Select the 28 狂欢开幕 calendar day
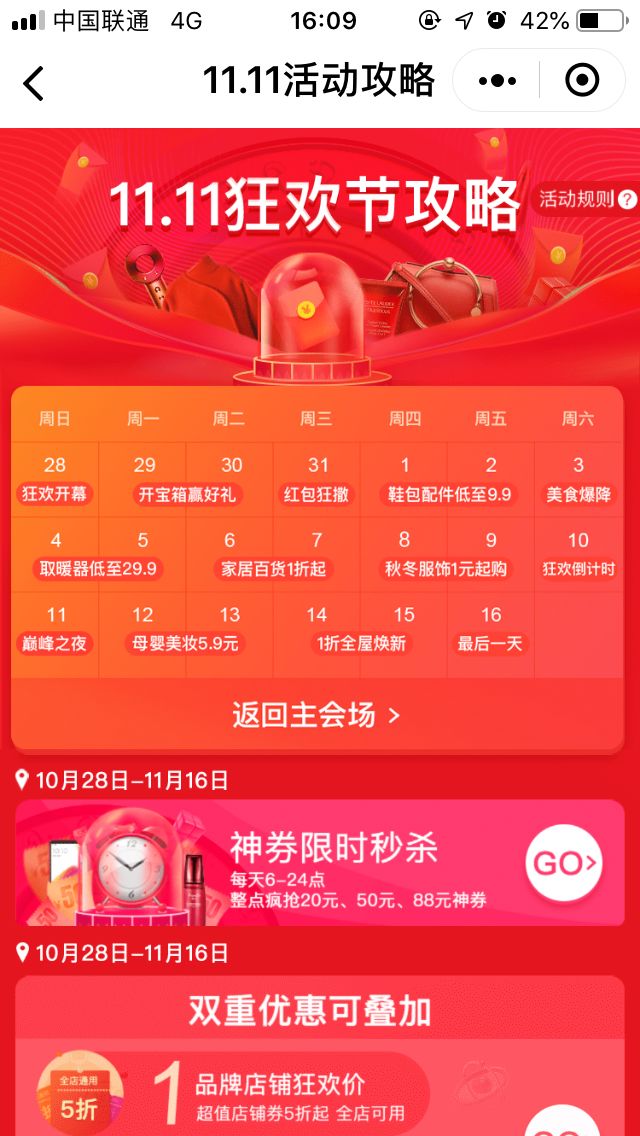The width and height of the screenshot is (640, 1136). point(55,480)
